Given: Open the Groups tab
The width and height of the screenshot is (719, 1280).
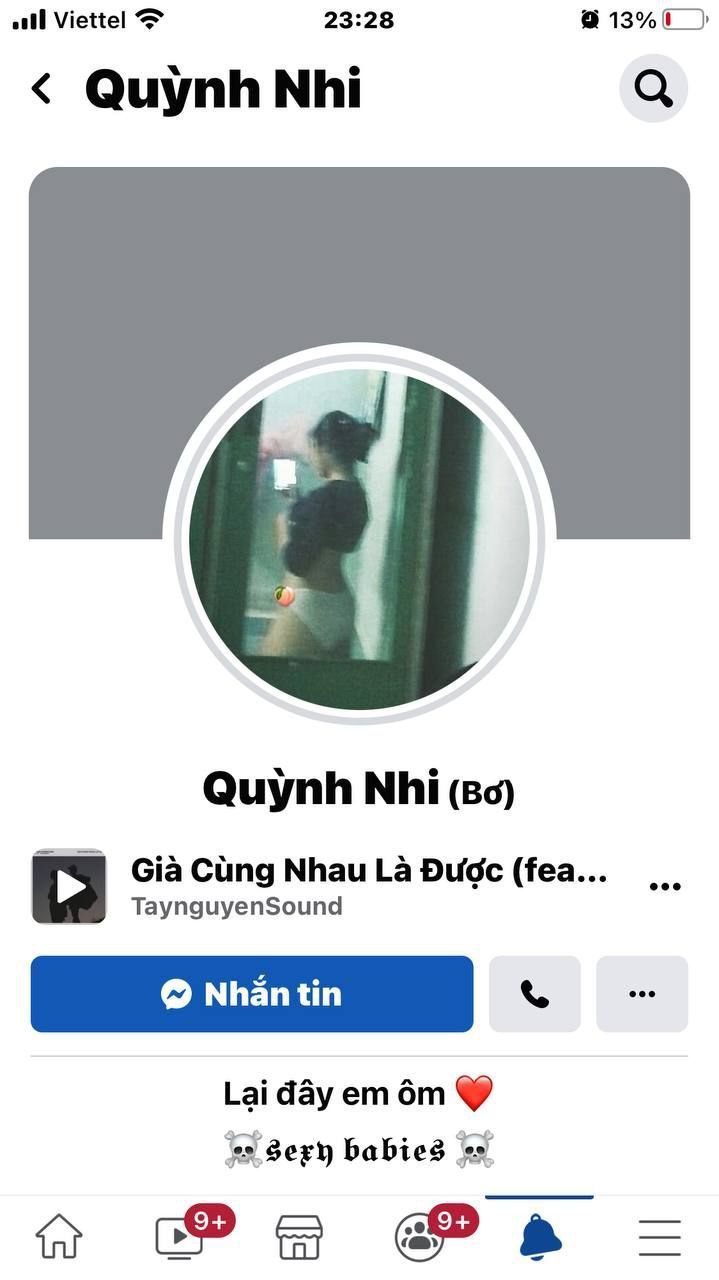Looking at the screenshot, I should [x=420, y=1238].
